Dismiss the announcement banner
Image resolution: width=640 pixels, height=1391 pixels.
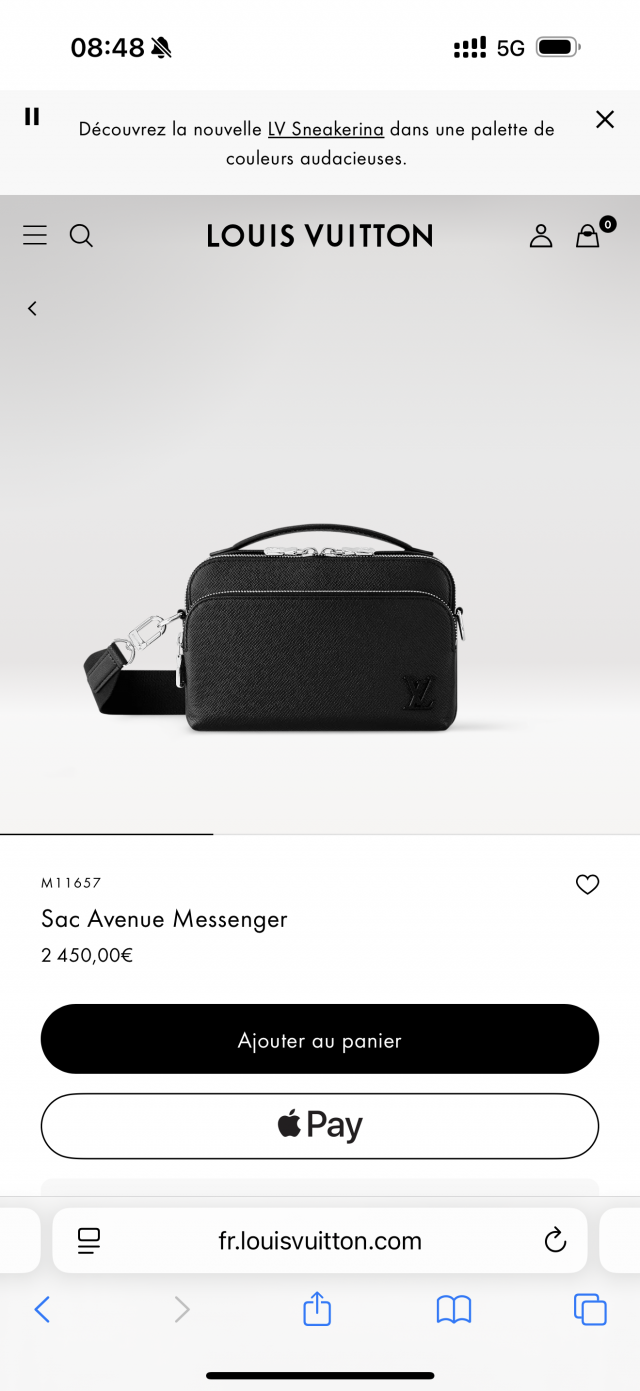pyautogui.click(x=605, y=120)
